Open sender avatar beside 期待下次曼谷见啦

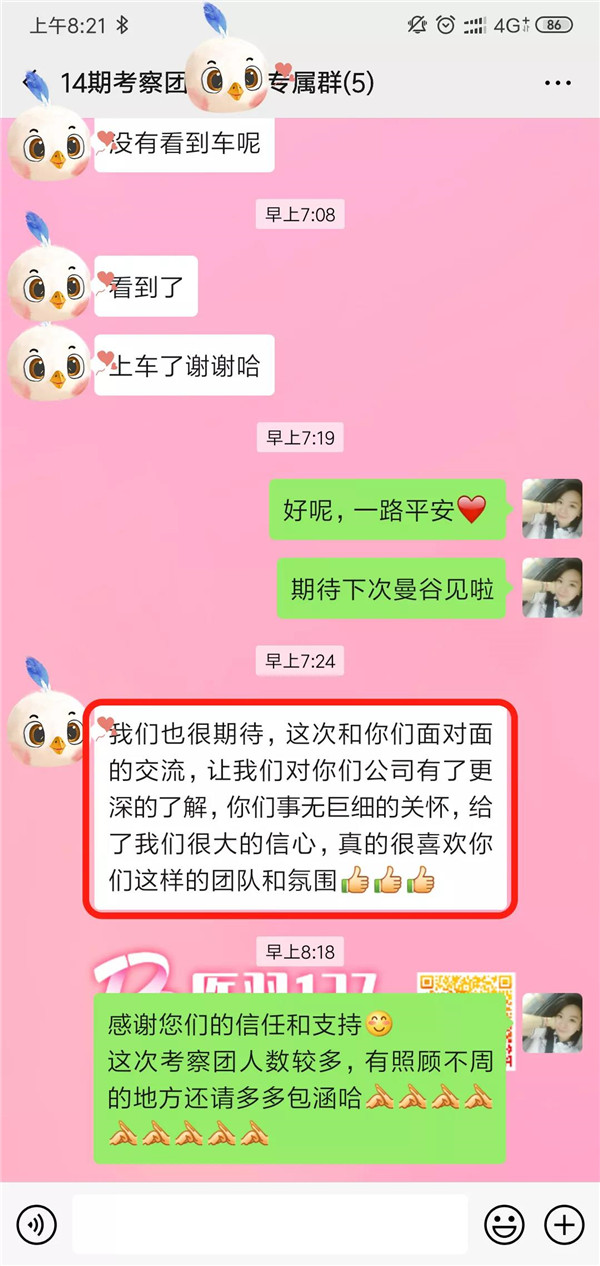point(552,587)
